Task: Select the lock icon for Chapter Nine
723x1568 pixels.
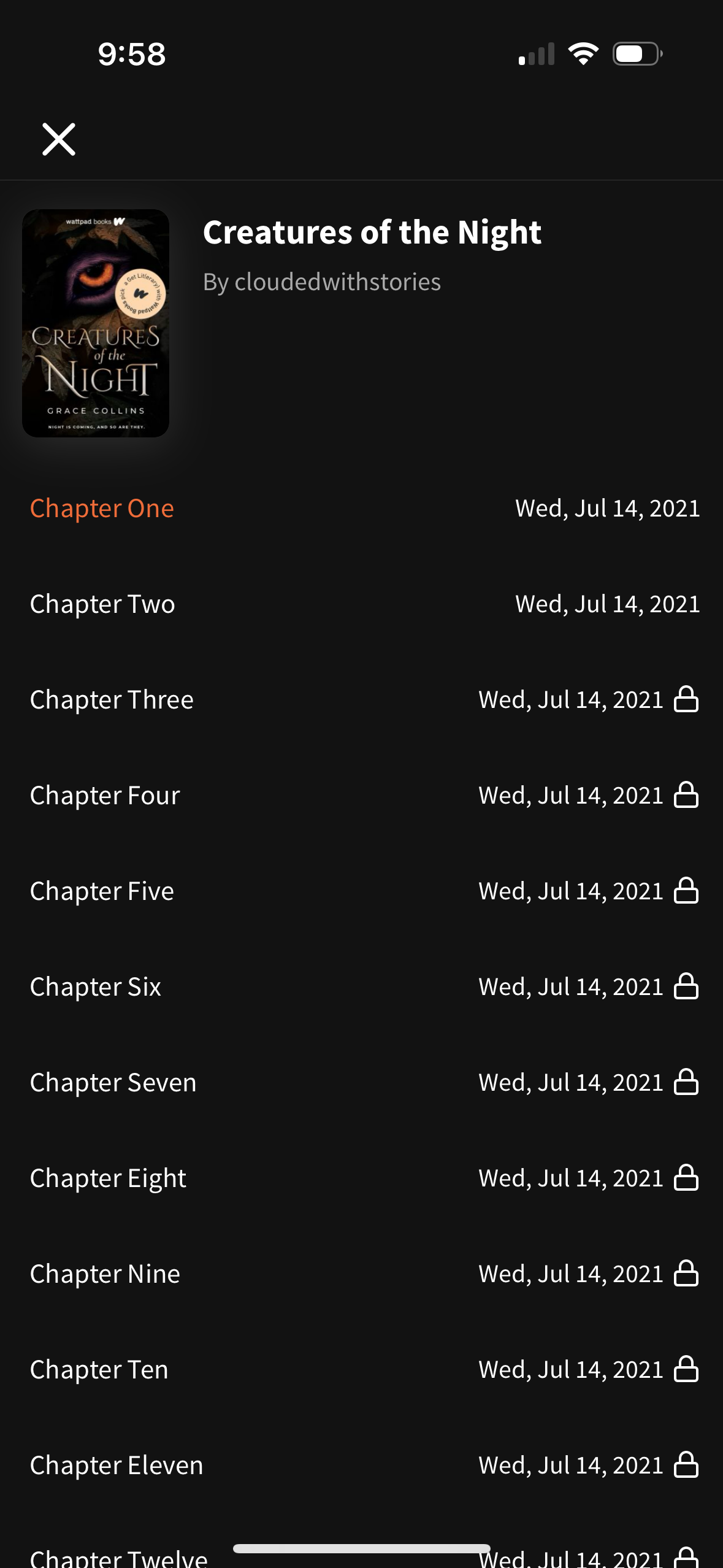Action: 687,1274
